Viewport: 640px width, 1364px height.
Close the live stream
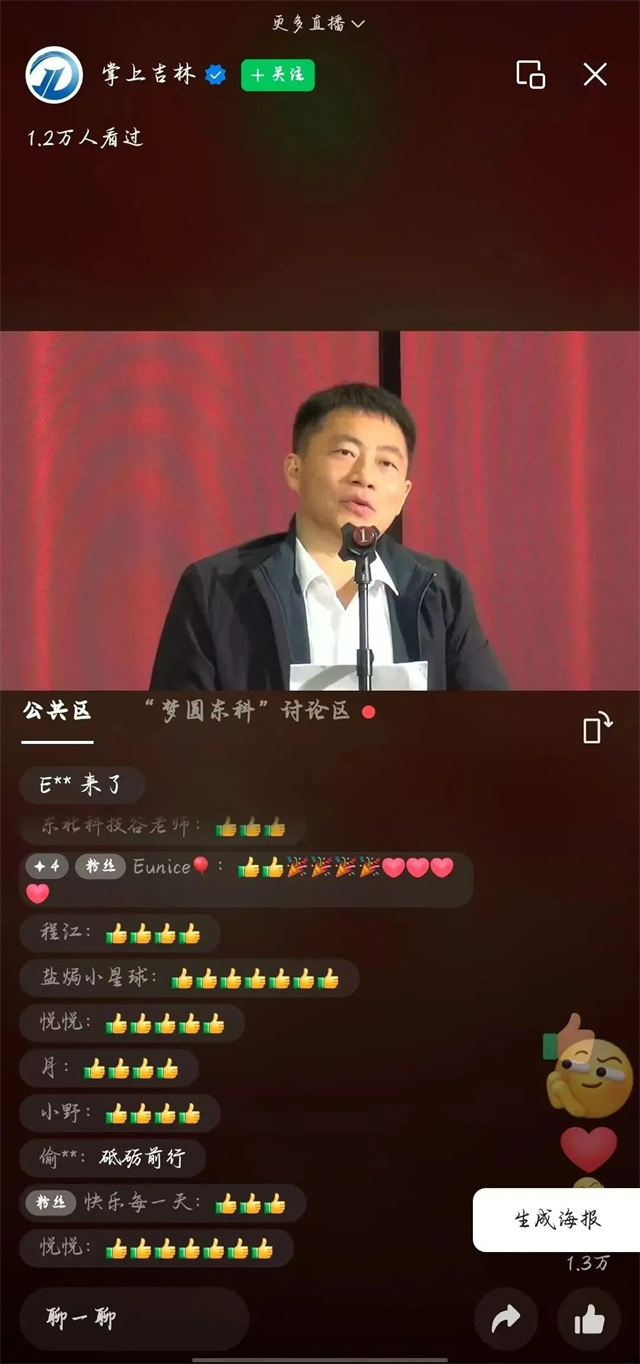click(x=595, y=74)
